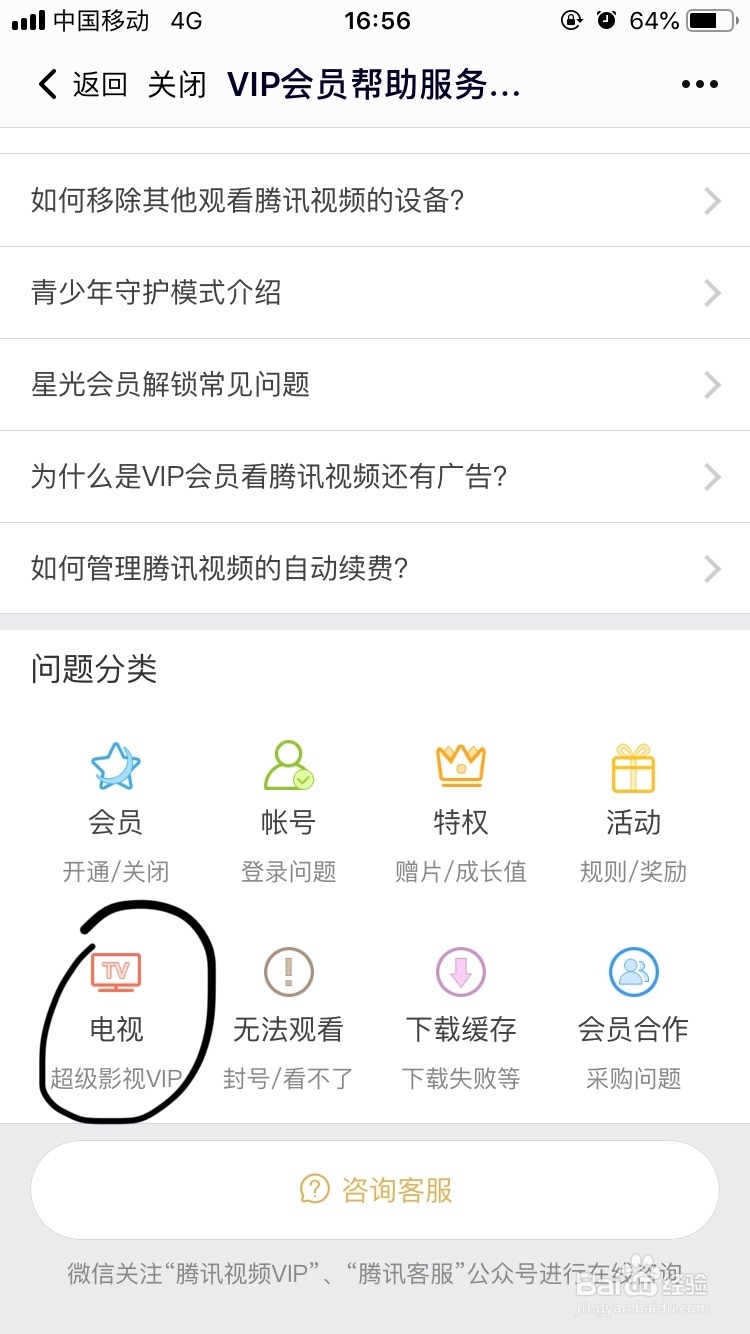Go back using the 返回 arrow
Viewport: 750px width, 1334px height.
82,85
